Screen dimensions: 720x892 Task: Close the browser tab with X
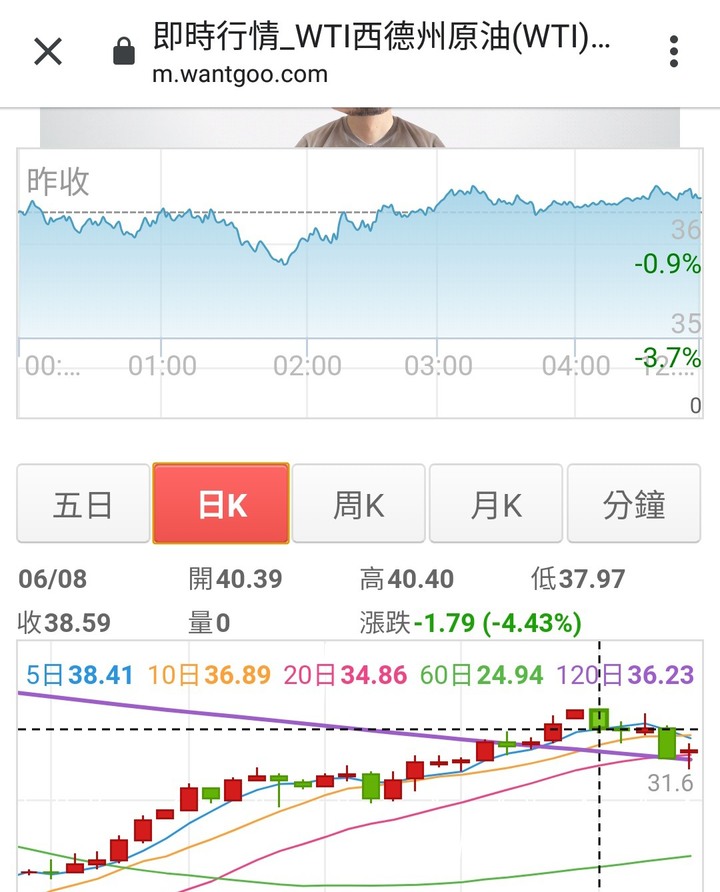coord(48,52)
